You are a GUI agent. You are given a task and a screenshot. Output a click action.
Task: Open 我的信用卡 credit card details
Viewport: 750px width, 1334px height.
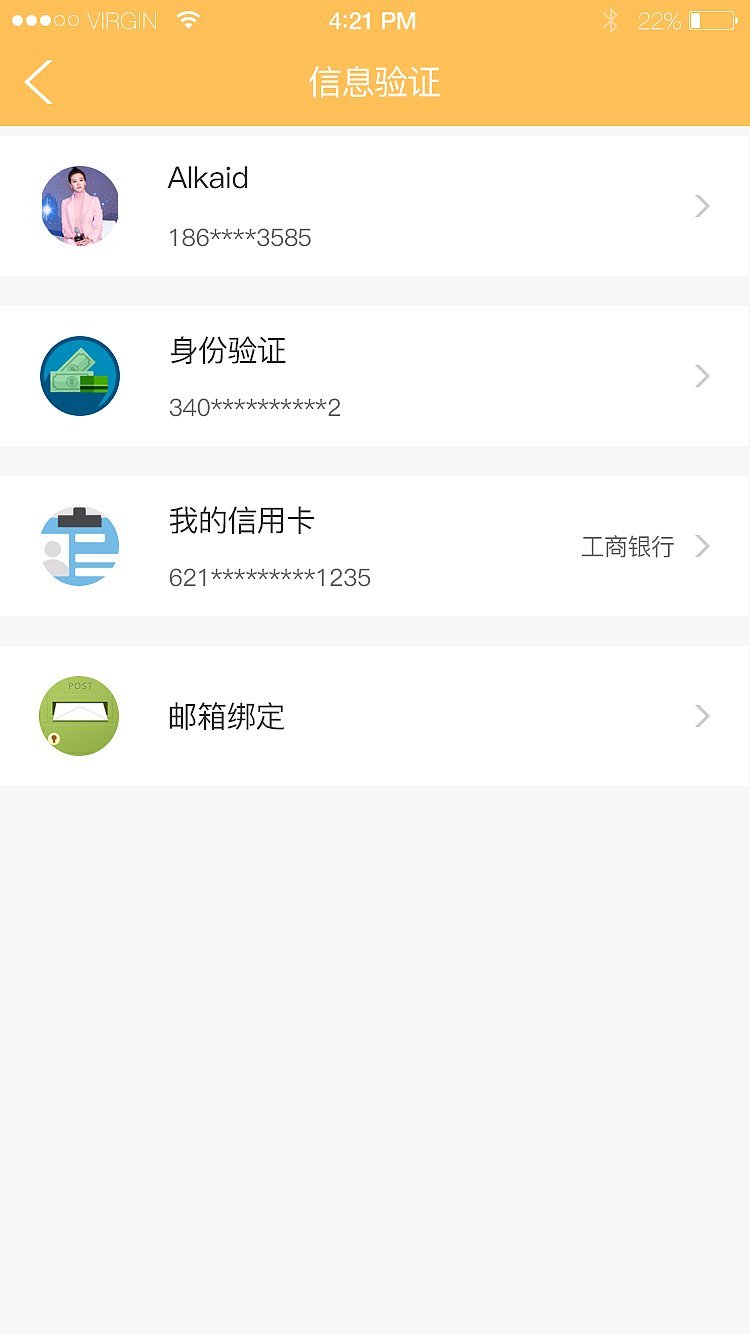[374, 546]
